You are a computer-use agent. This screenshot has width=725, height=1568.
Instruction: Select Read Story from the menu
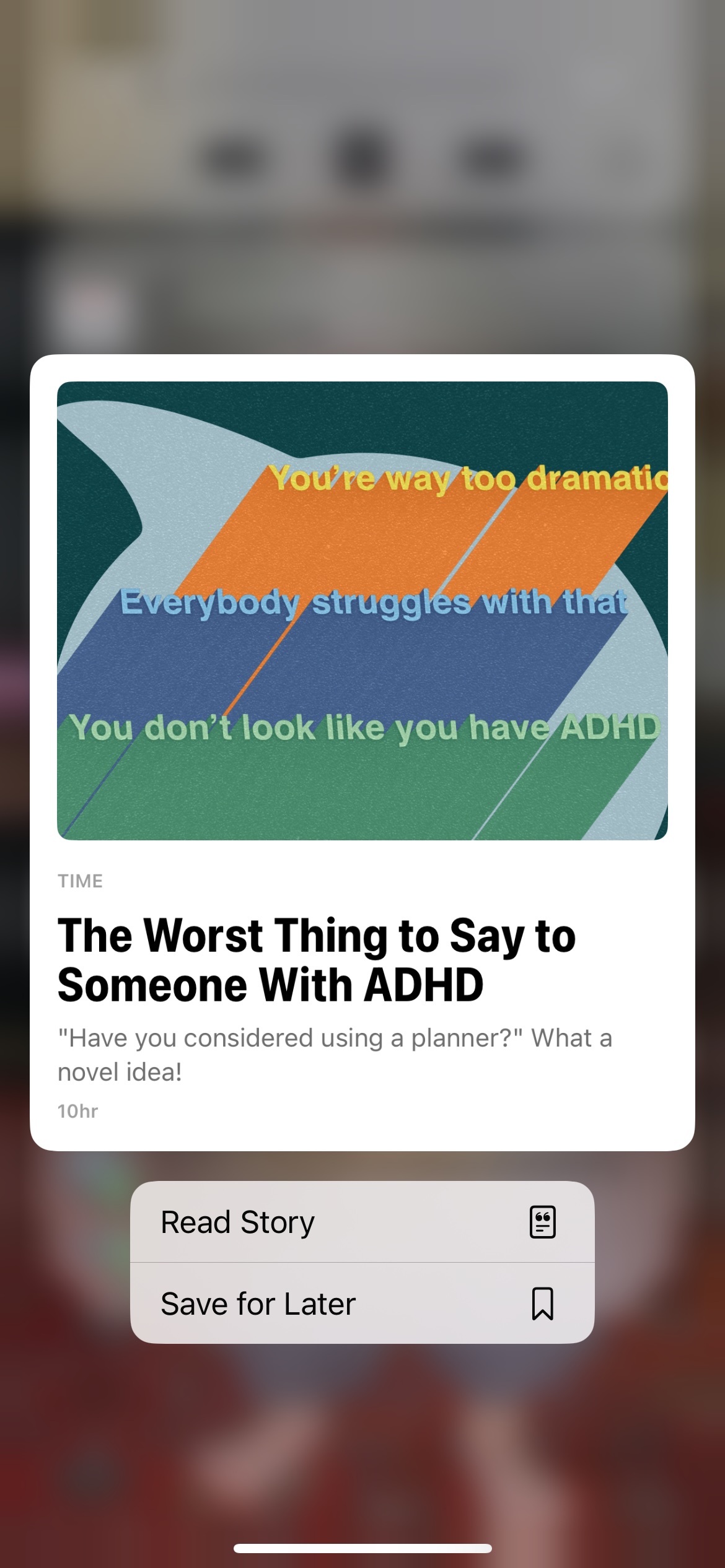(362, 1222)
